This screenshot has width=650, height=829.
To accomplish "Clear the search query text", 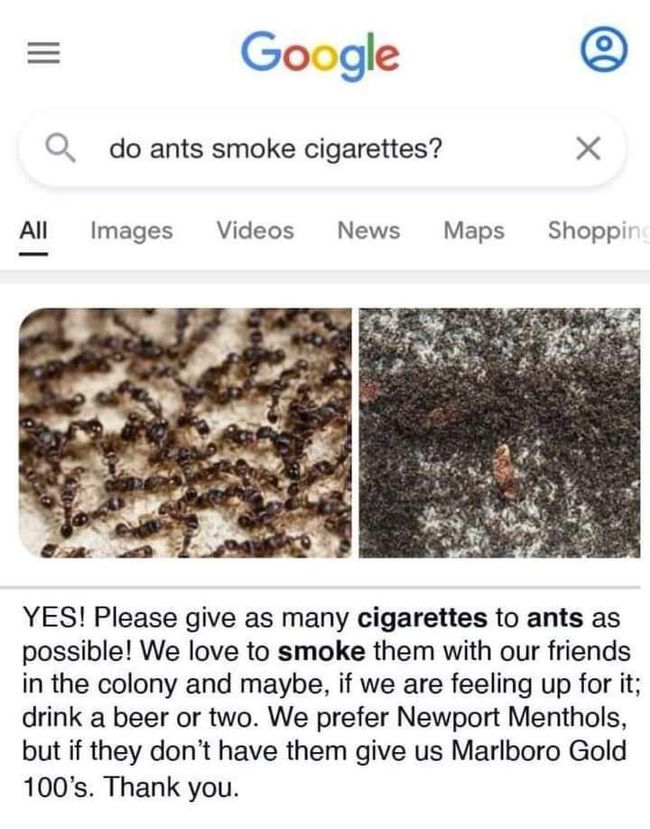I will click(589, 149).
